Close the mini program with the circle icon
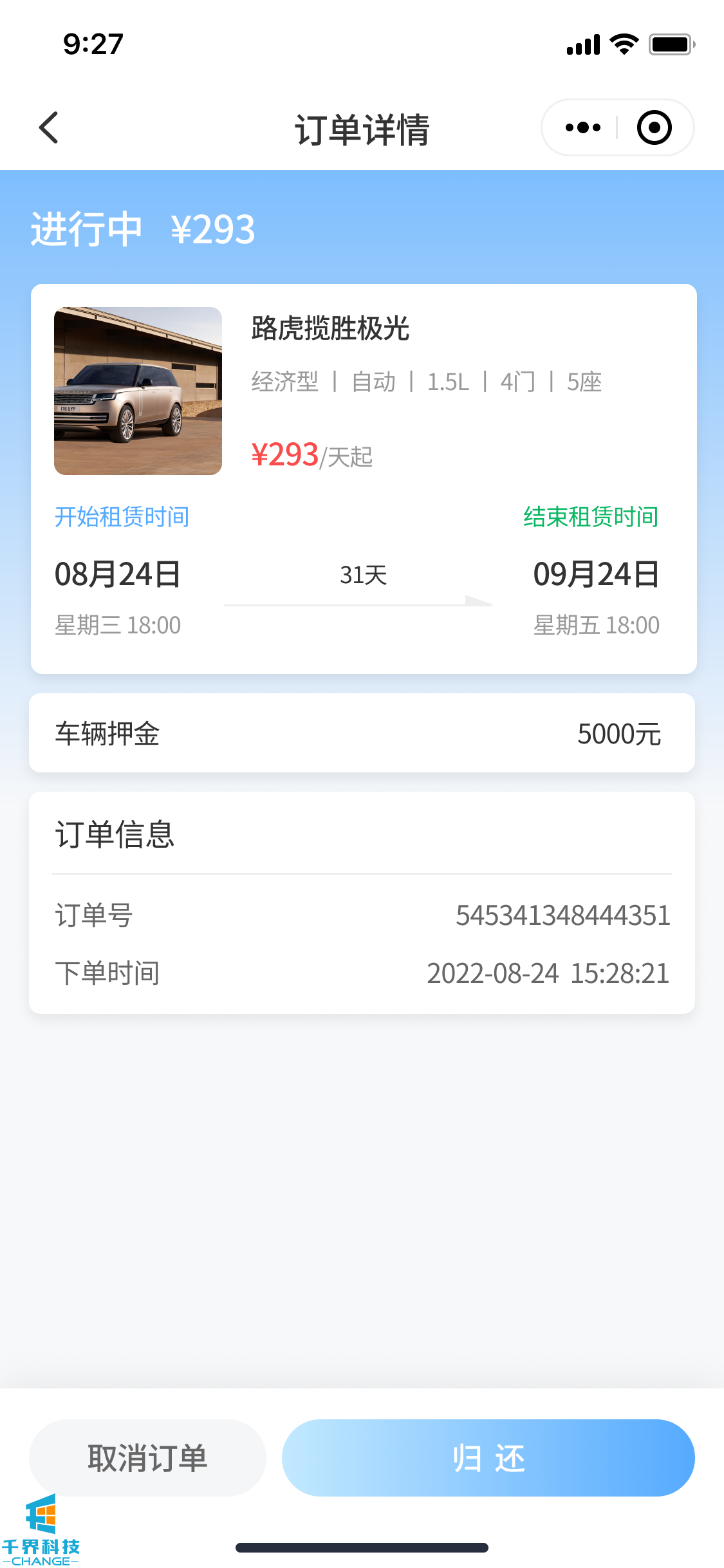The height and width of the screenshot is (1568, 724). tap(654, 127)
